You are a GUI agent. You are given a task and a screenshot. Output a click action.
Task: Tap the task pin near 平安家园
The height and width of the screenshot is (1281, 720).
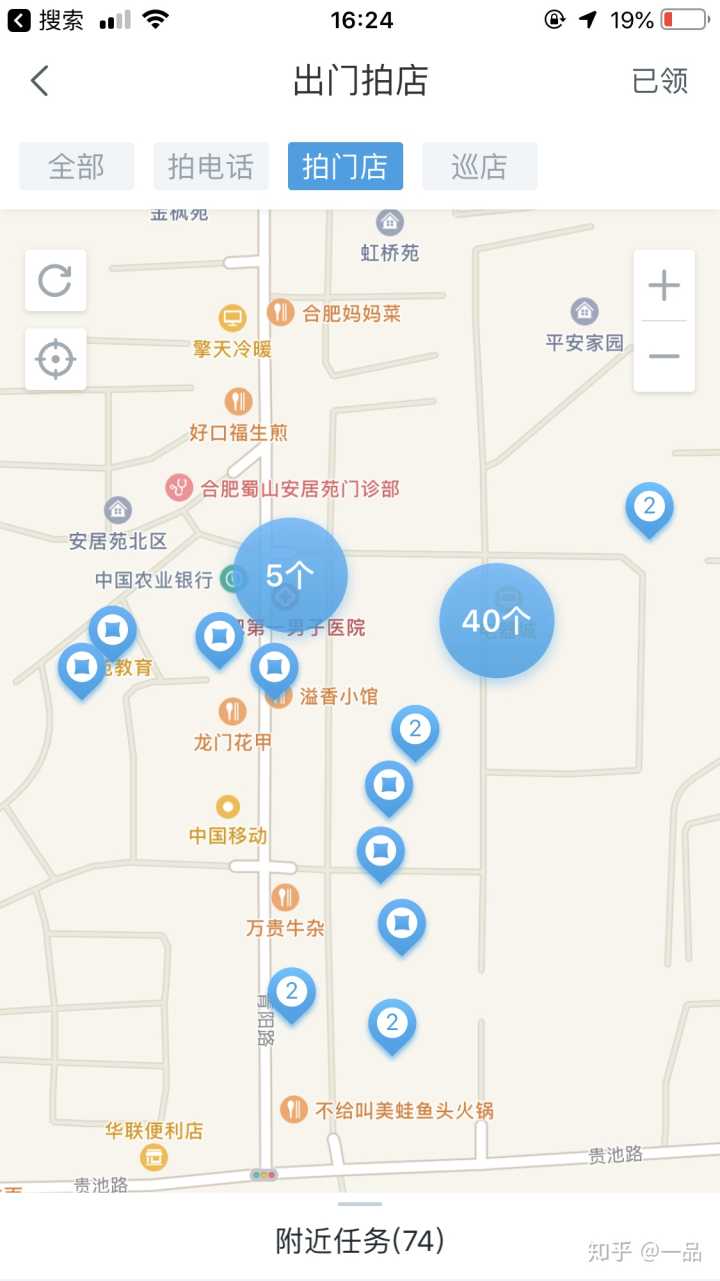click(649, 507)
